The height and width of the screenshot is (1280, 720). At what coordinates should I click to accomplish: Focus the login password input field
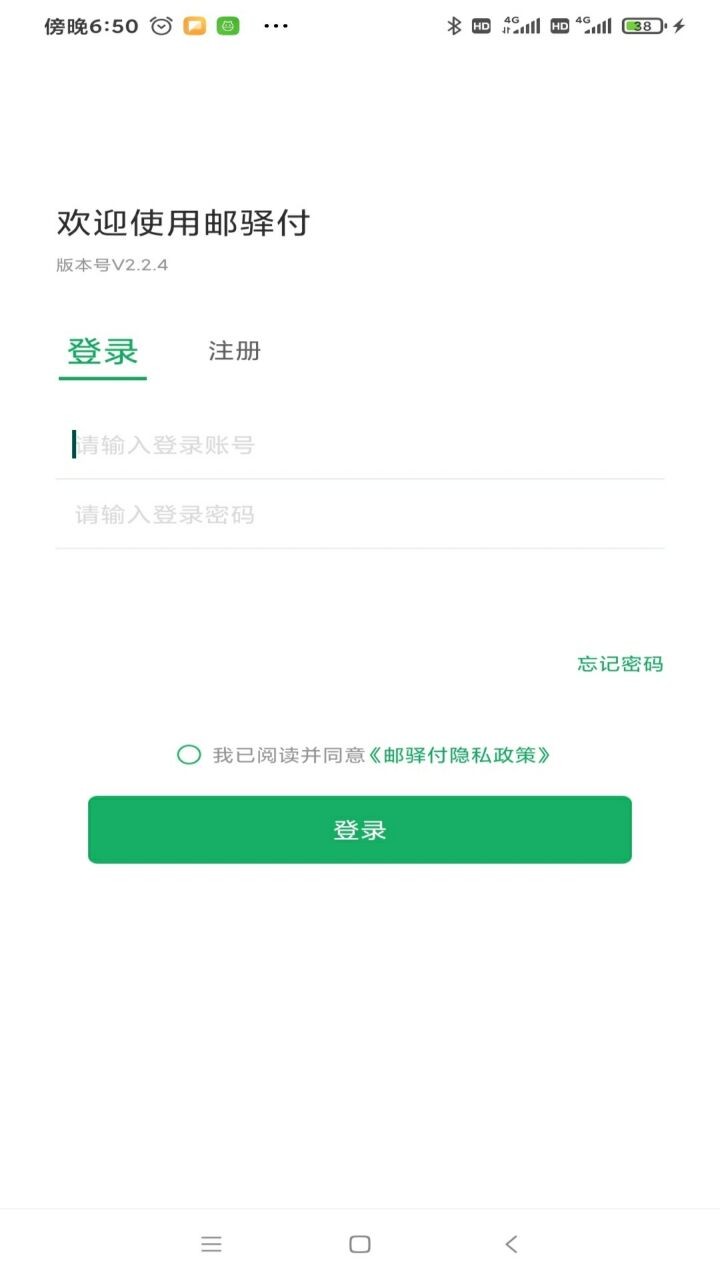(360, 514)
